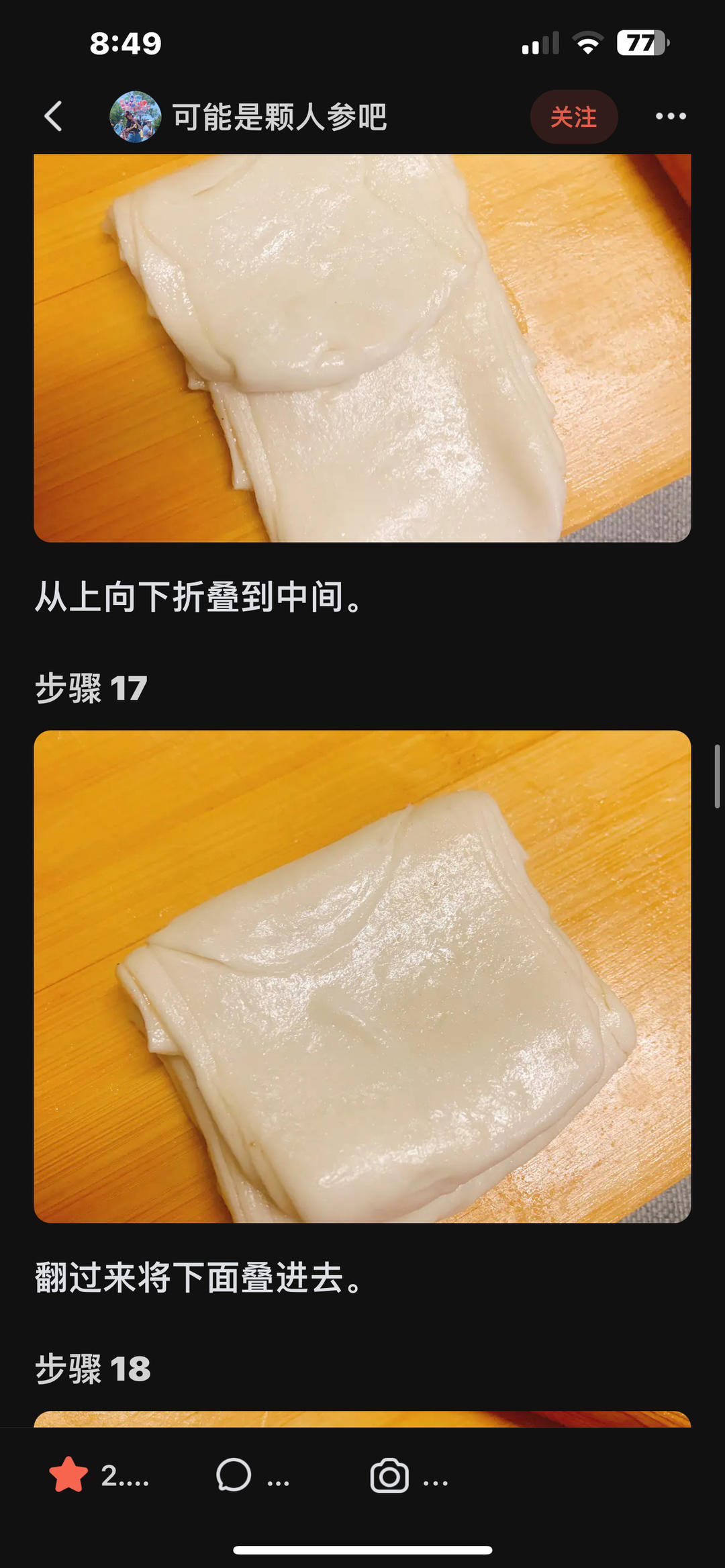
Task: Open the comments bubble
Action: point(234,1475)
